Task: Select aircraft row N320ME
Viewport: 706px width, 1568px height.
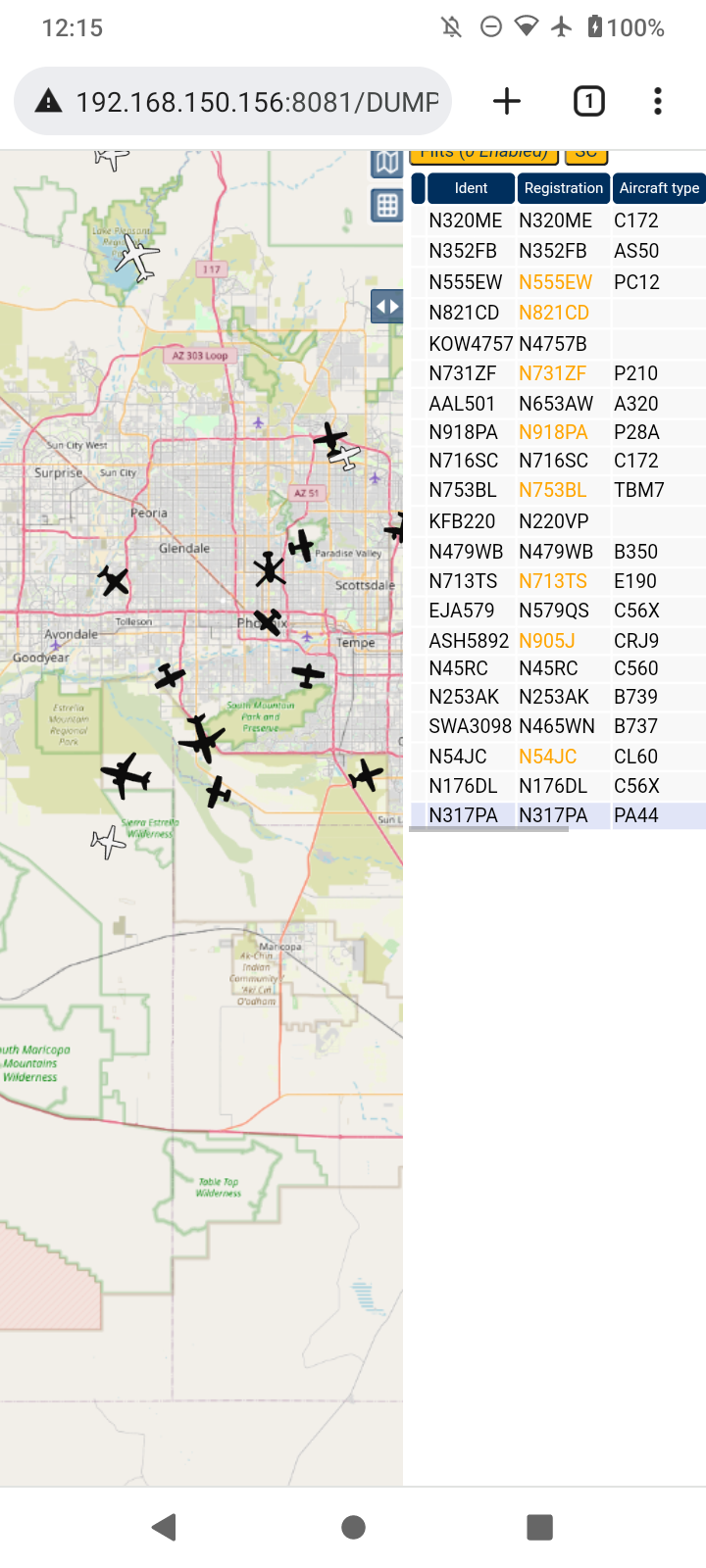Action: [557, 220]
